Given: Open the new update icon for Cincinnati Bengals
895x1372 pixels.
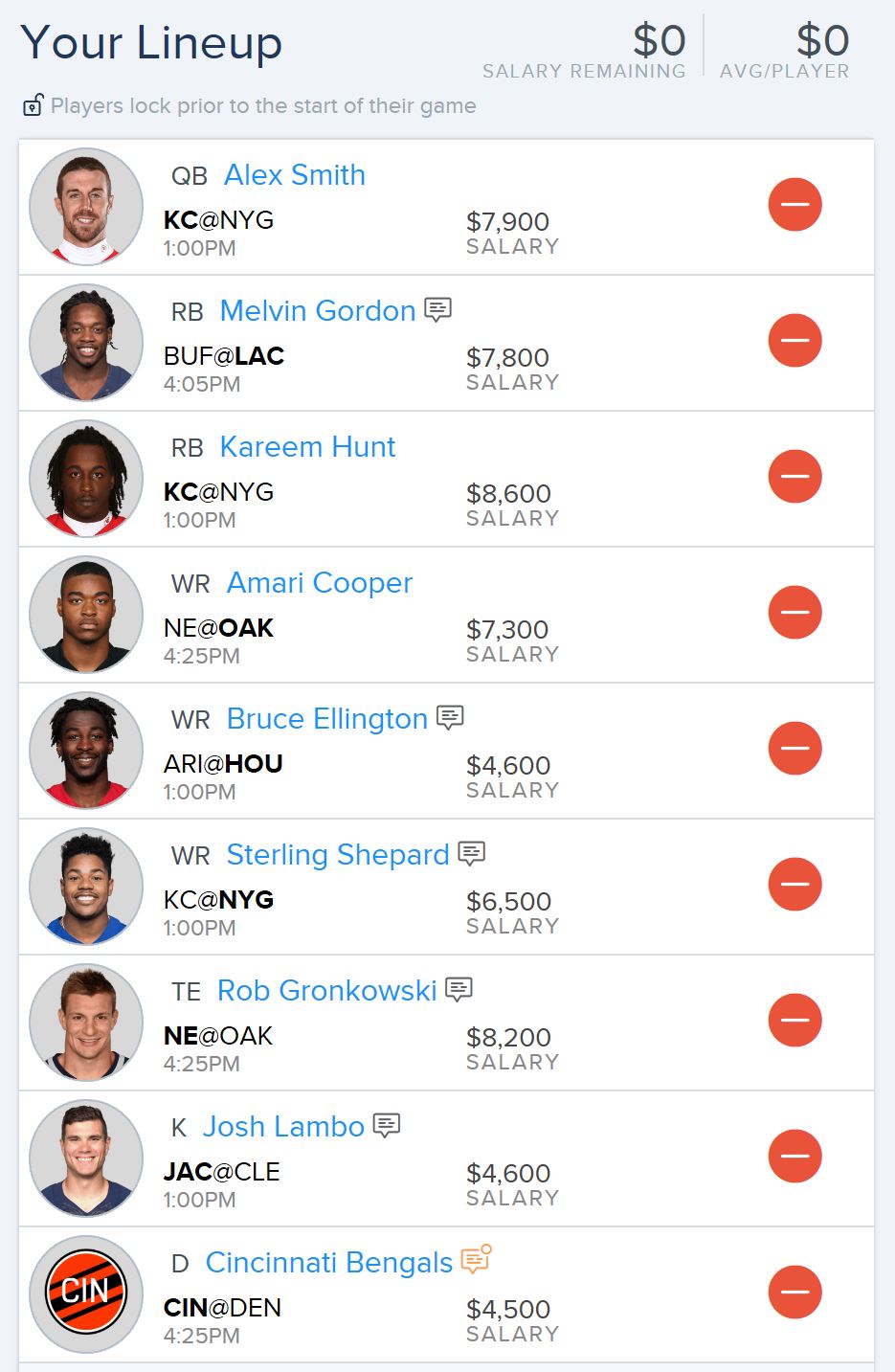Looking at the screenshot, I should pyautogui.click(x=476, y=1260).
